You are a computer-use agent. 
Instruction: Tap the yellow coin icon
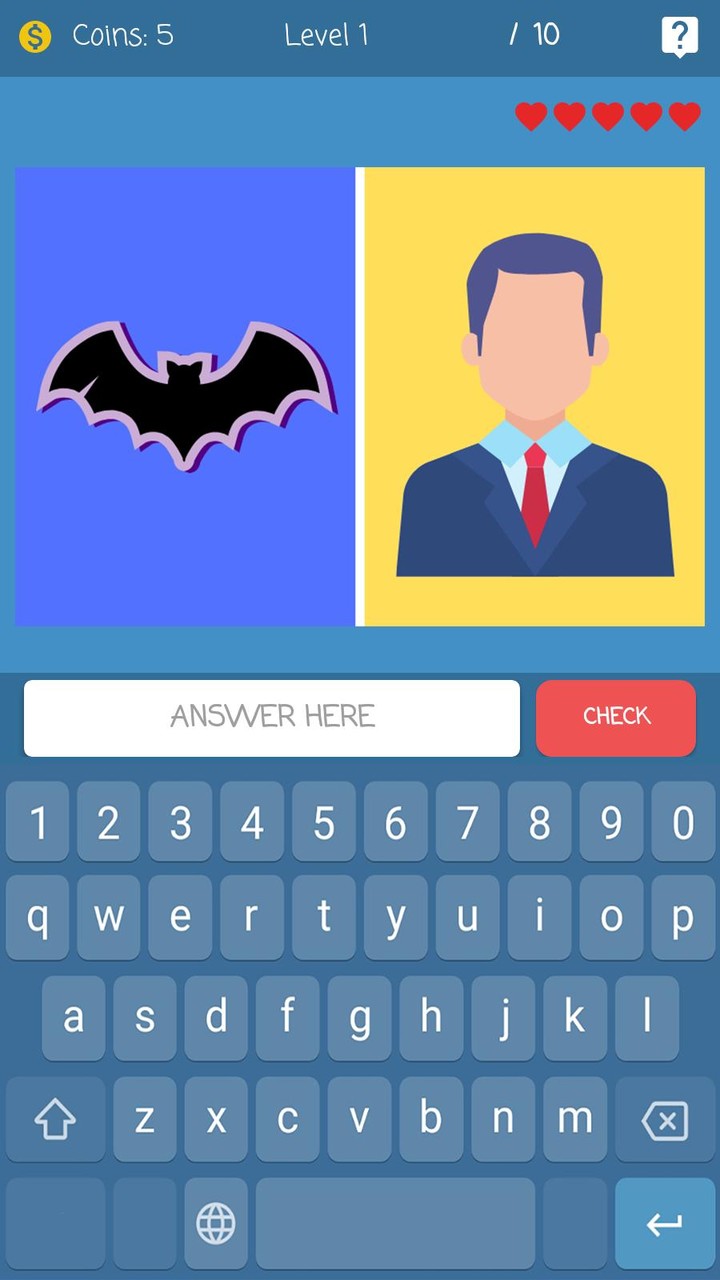36,36
